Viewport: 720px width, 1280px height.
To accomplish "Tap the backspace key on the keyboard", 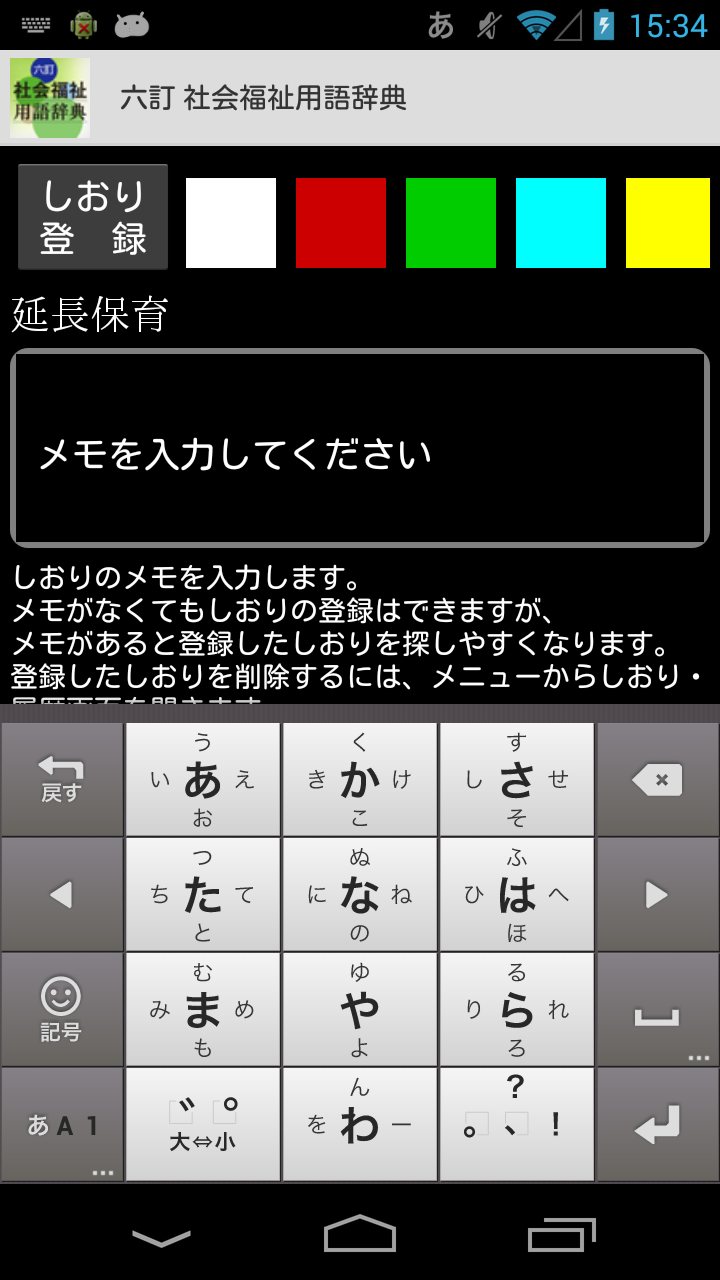I will pyautogui.click(x=657, y=780).
